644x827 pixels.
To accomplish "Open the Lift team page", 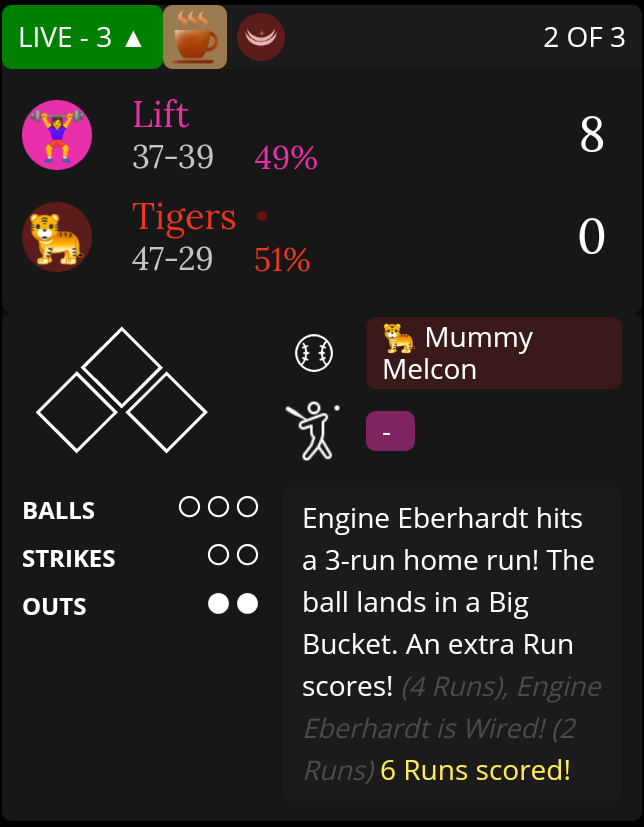I will 161,114.
